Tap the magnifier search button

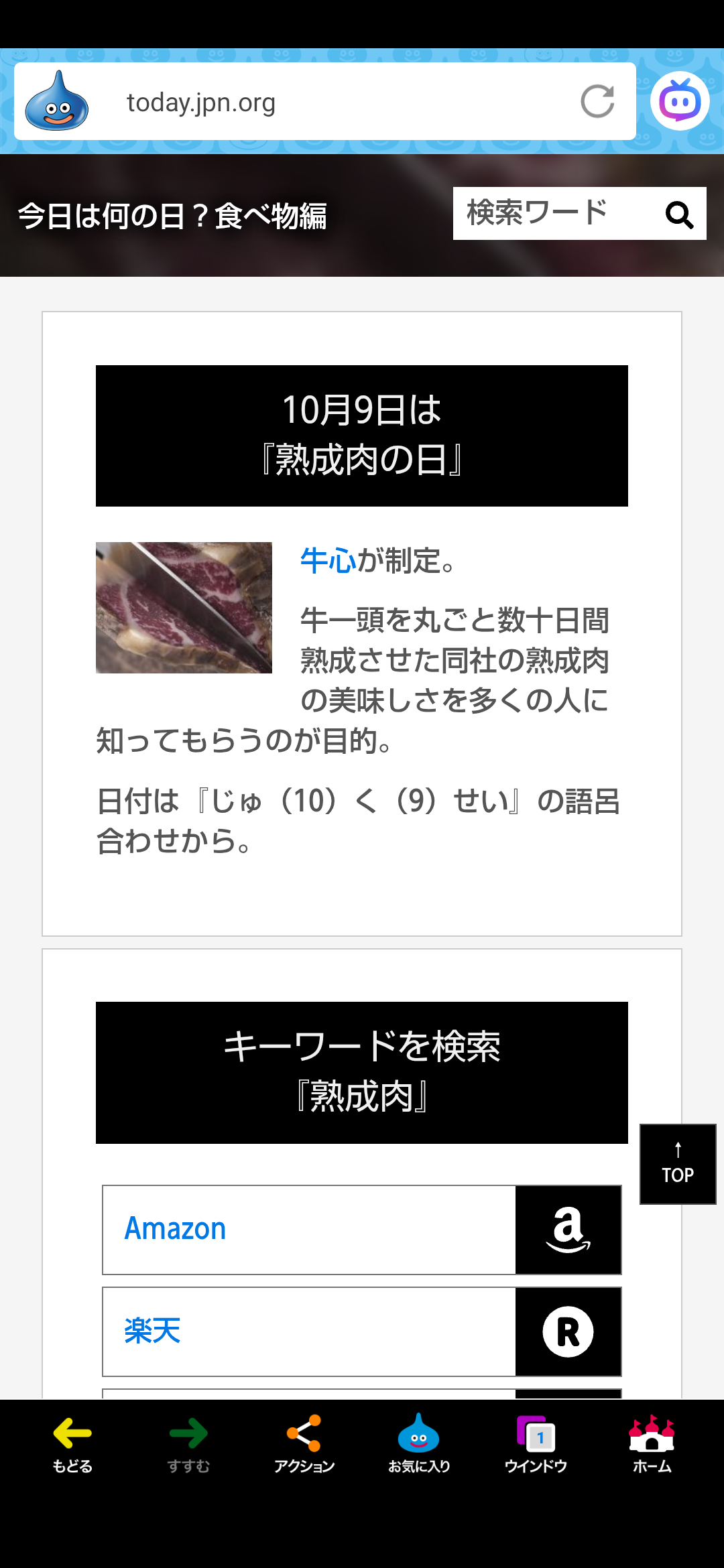(x=679, y=214)
